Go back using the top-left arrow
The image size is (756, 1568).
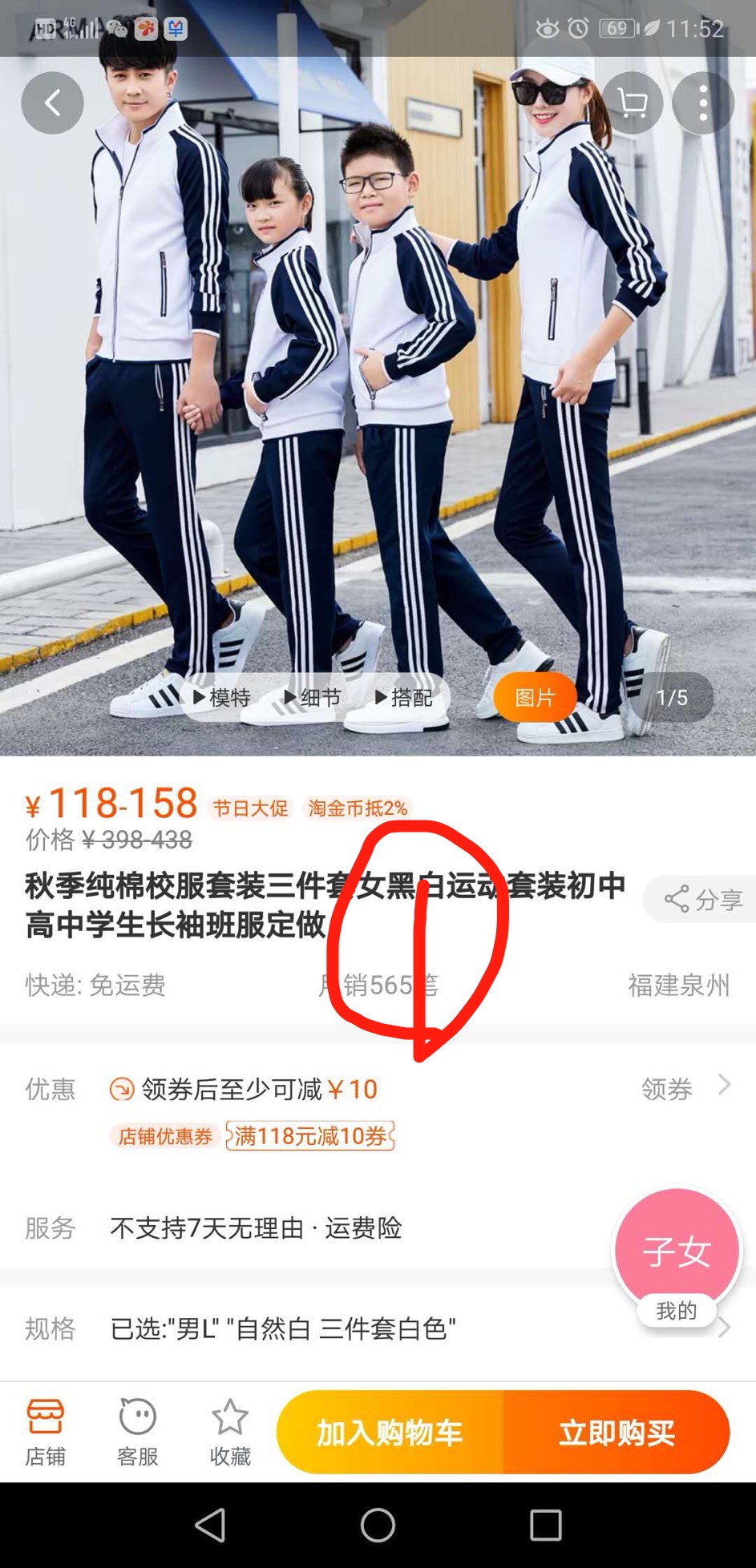52,103
